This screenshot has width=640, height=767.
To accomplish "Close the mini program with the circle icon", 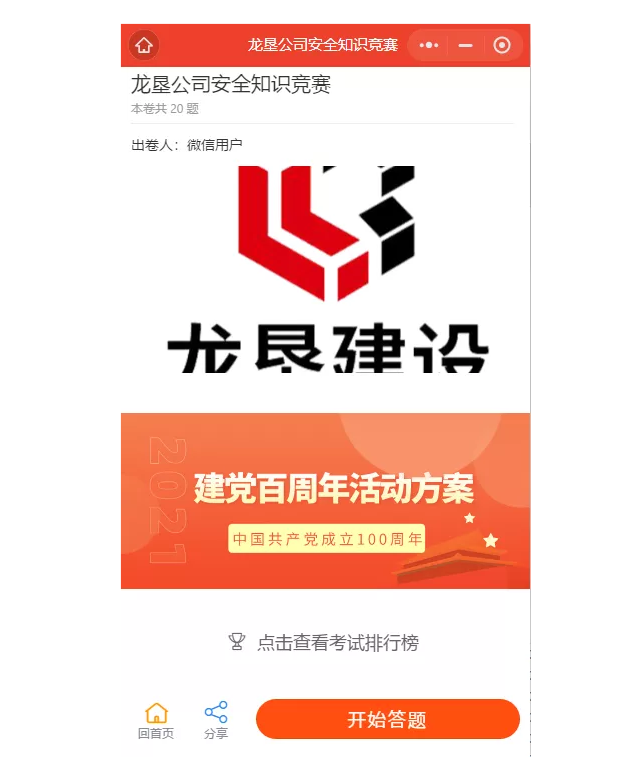I will tap(502, 45).
